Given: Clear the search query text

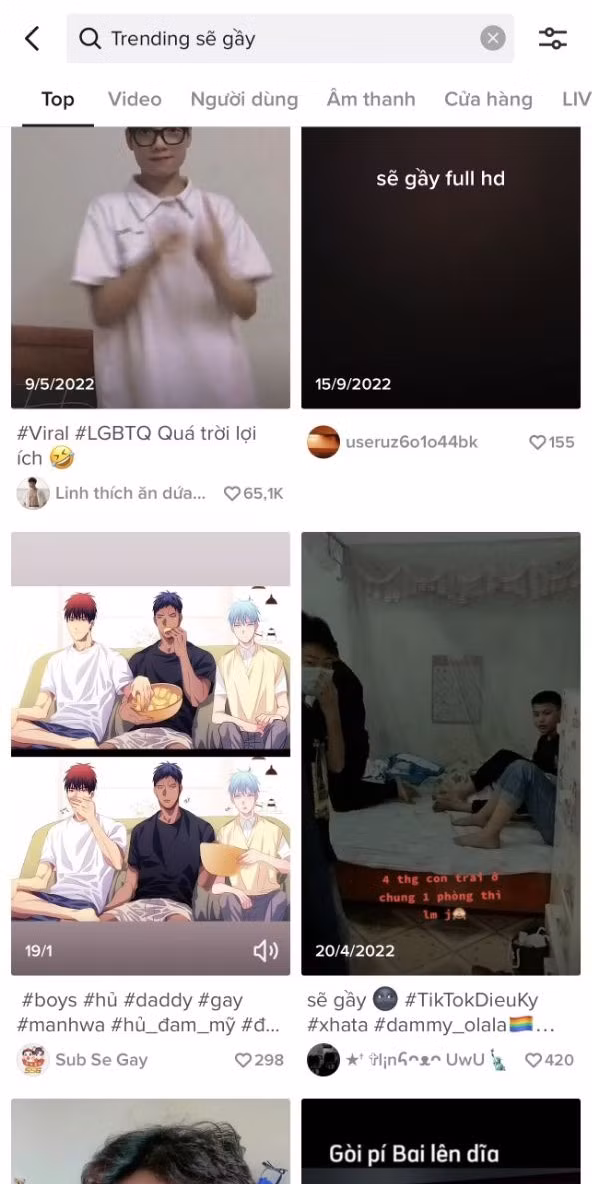Looking at the screenshot, I should (x=492, y=39).
